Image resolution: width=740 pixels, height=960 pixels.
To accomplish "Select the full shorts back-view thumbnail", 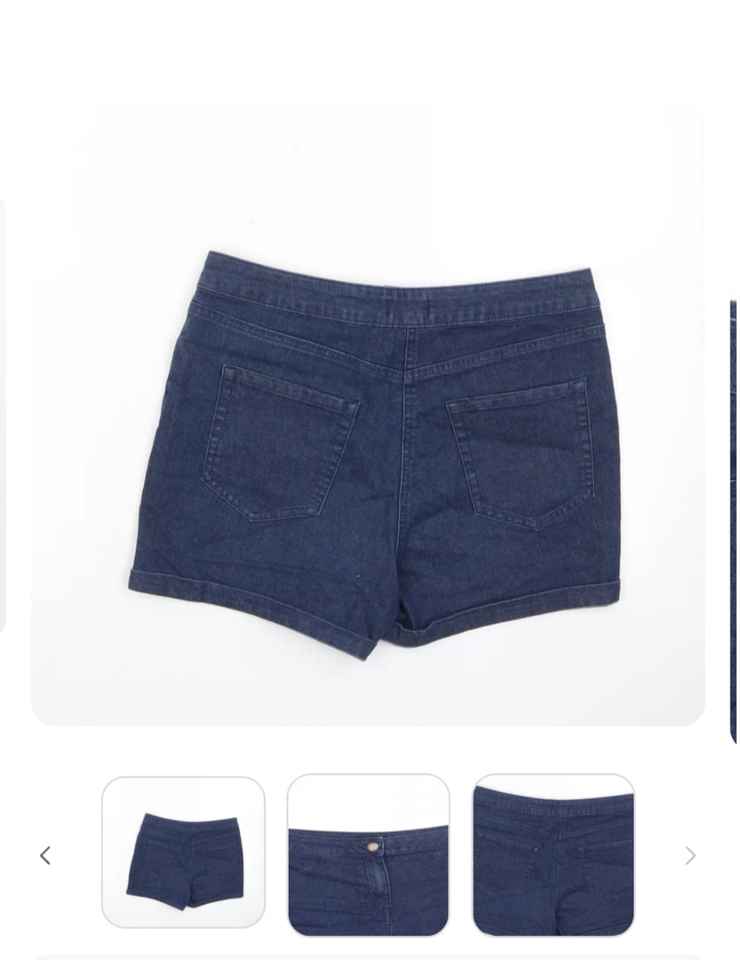I will click(x=184, y=853).
